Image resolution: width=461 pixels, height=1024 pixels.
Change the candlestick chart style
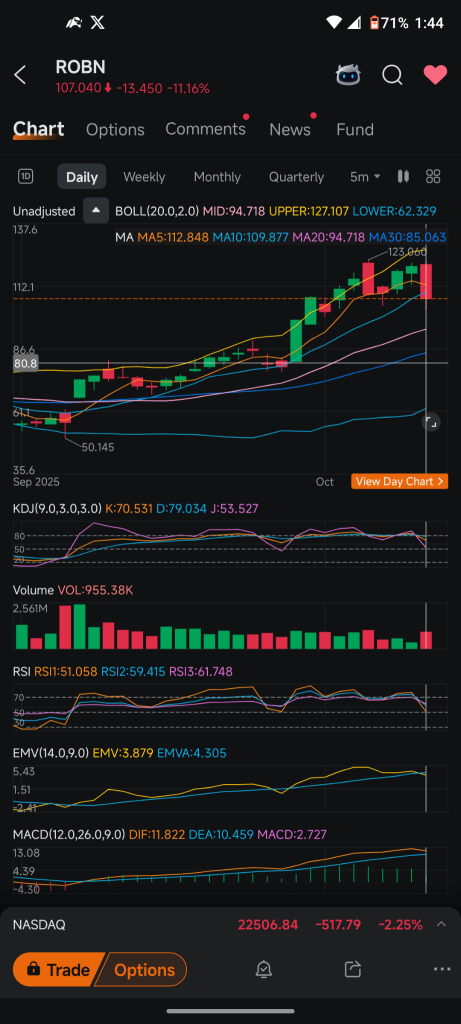403,176
